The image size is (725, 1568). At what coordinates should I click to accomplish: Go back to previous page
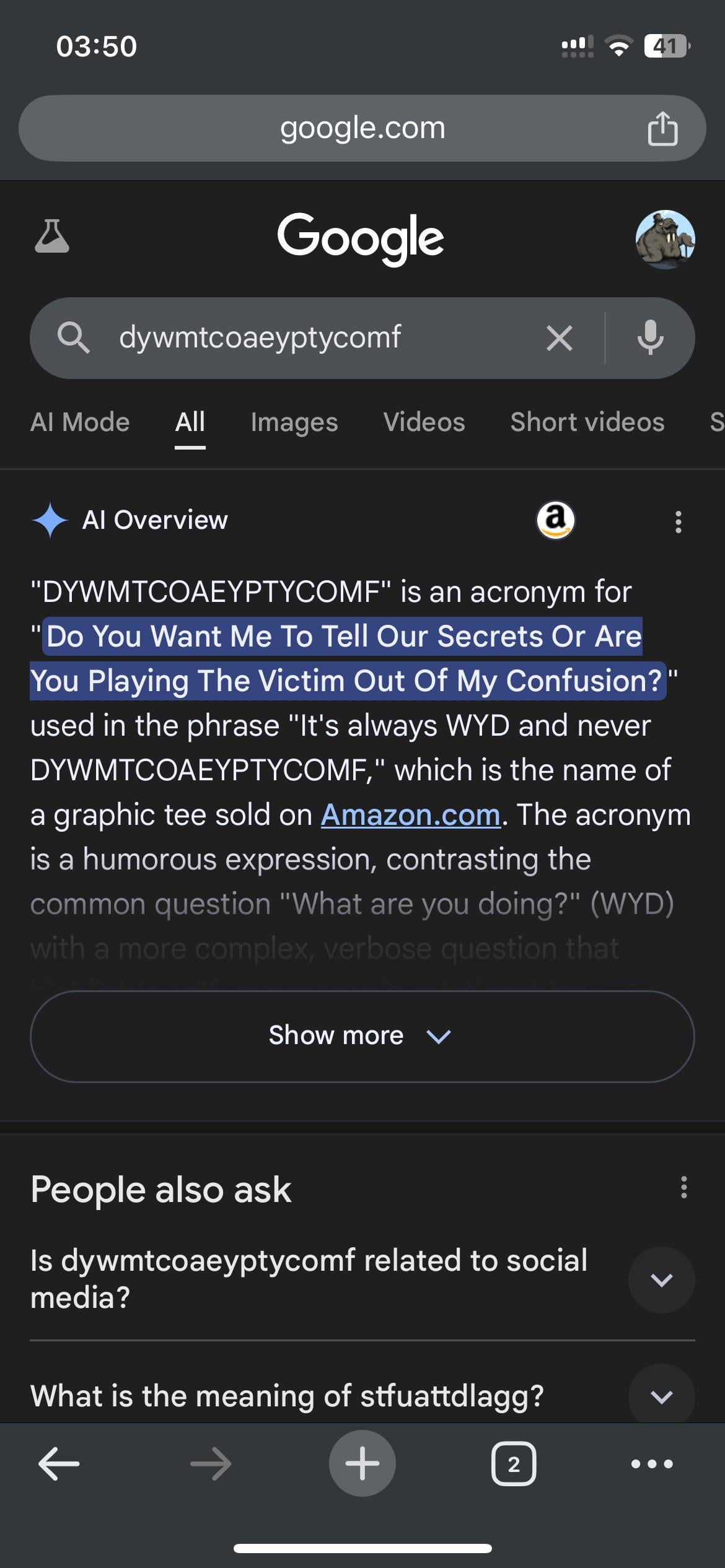[59, 1464]
